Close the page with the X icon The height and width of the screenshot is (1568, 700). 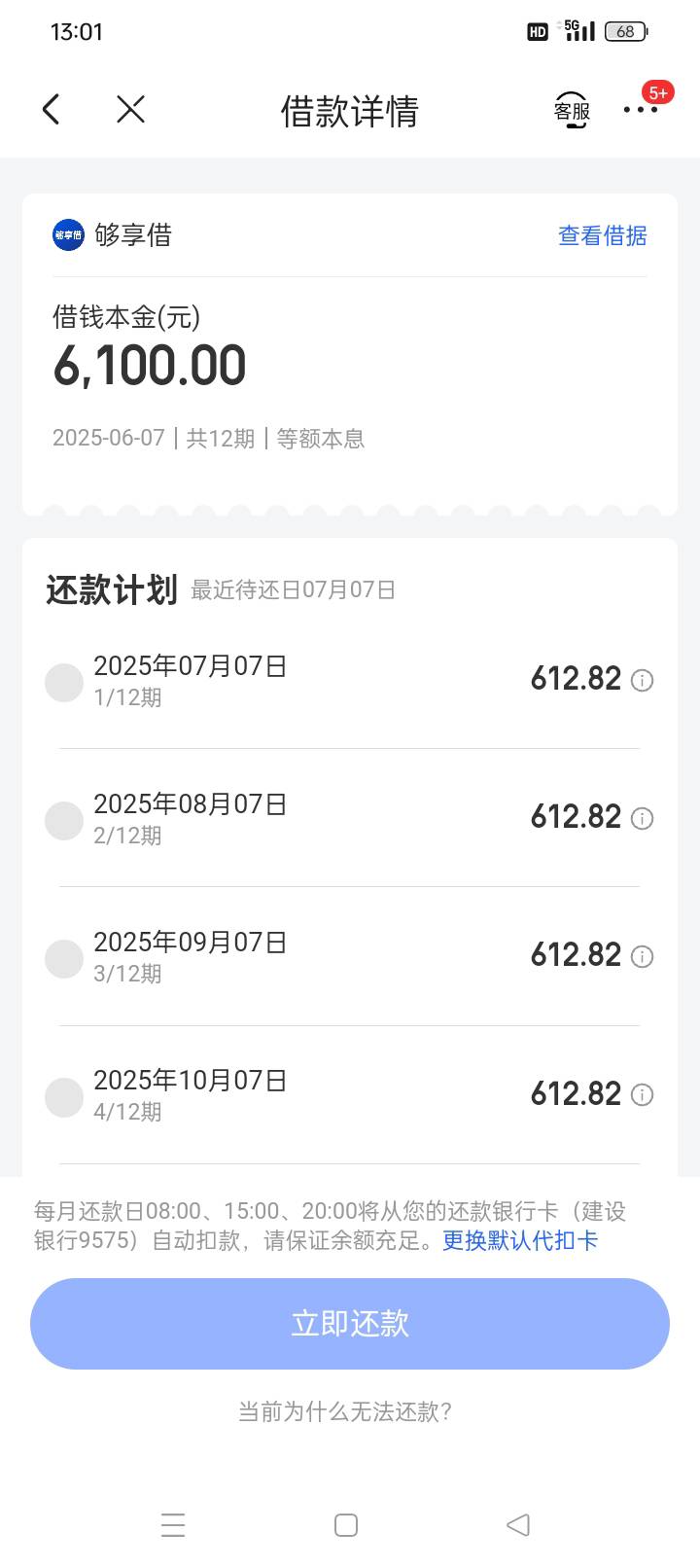pyautogui.click(x=130, y=110)
